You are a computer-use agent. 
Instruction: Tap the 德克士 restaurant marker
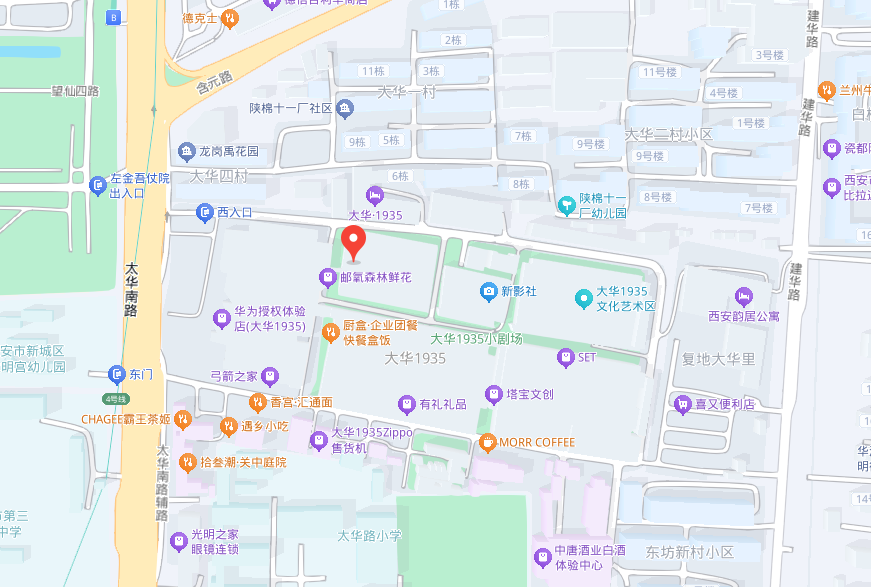coord(230,17)
